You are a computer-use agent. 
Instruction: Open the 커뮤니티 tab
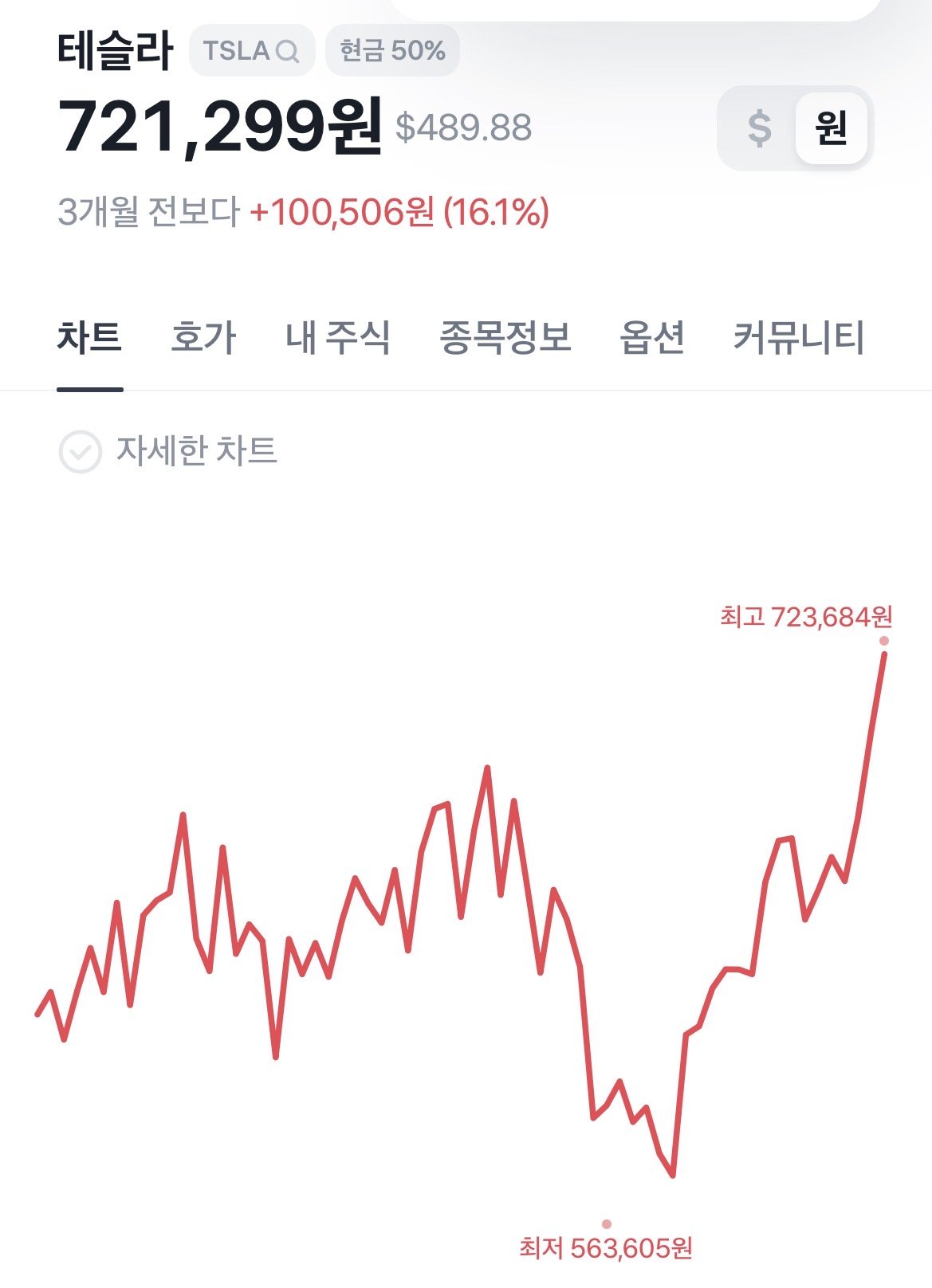(798, 338)
